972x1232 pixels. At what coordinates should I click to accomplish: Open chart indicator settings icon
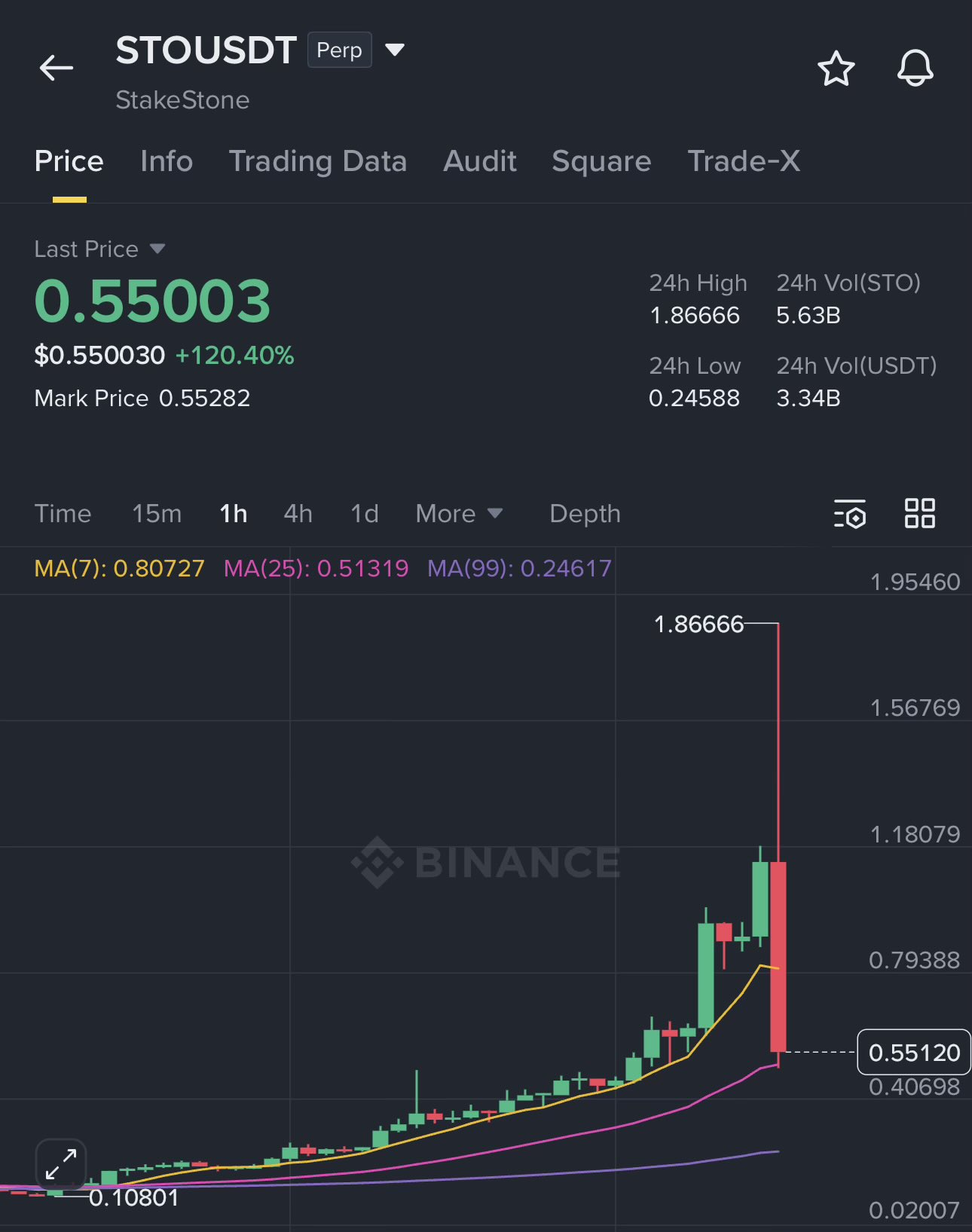click(850, 514)
